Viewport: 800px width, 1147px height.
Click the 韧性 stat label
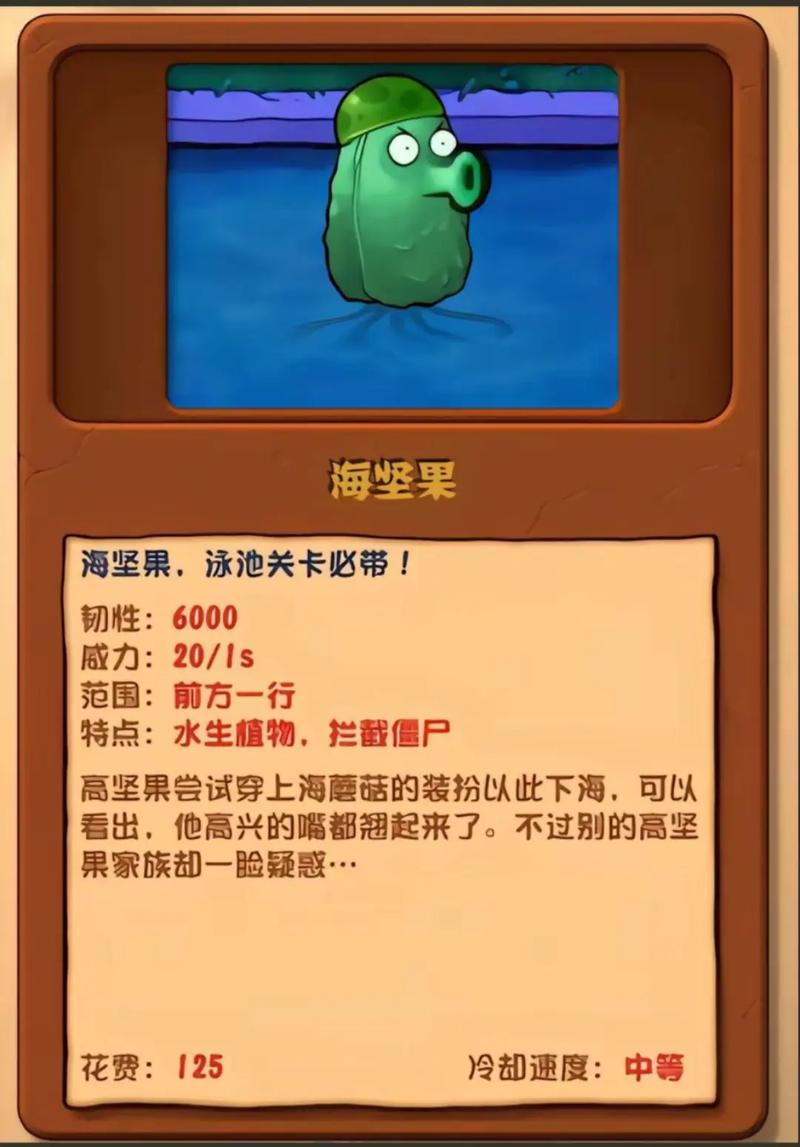click(x=113, y=619)
